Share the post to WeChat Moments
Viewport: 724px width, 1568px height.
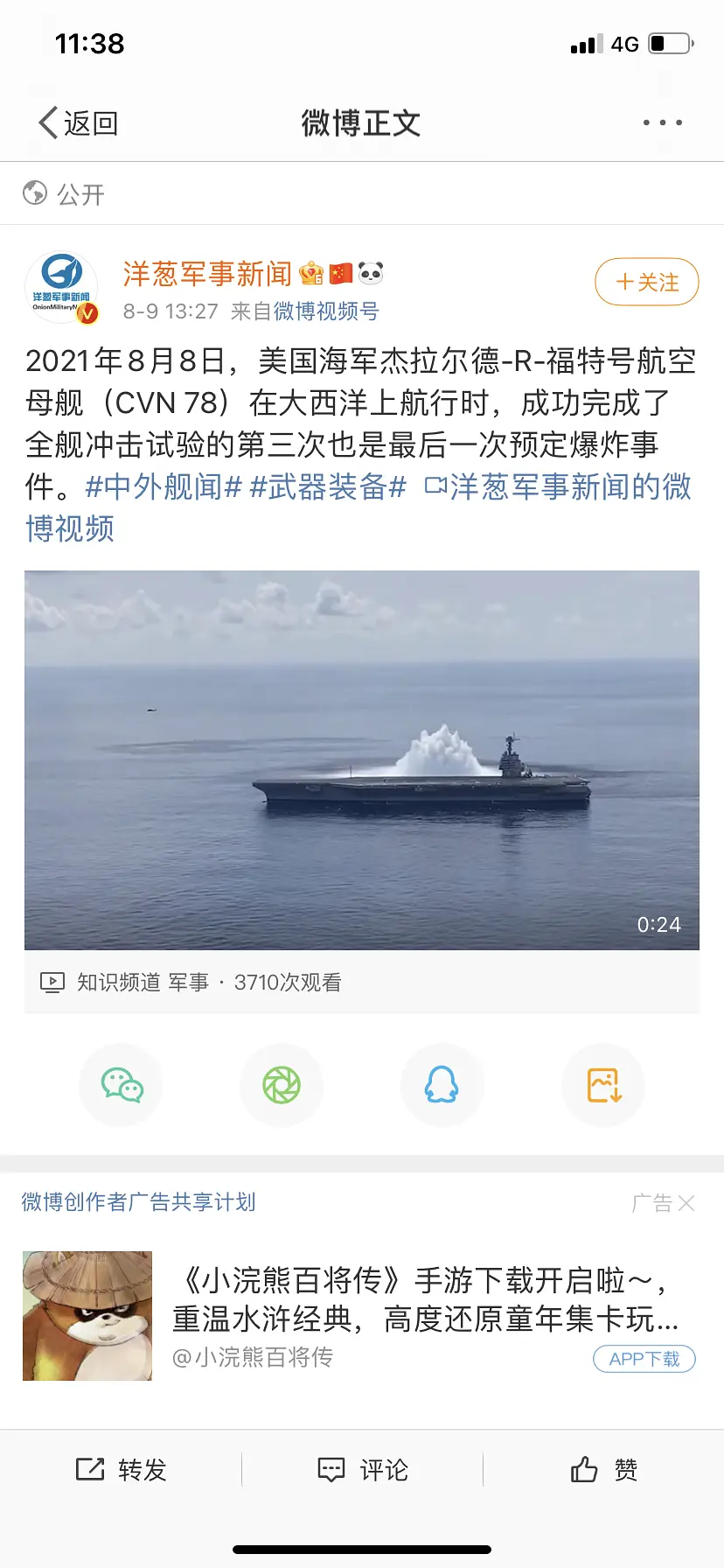click(282, 1085)
